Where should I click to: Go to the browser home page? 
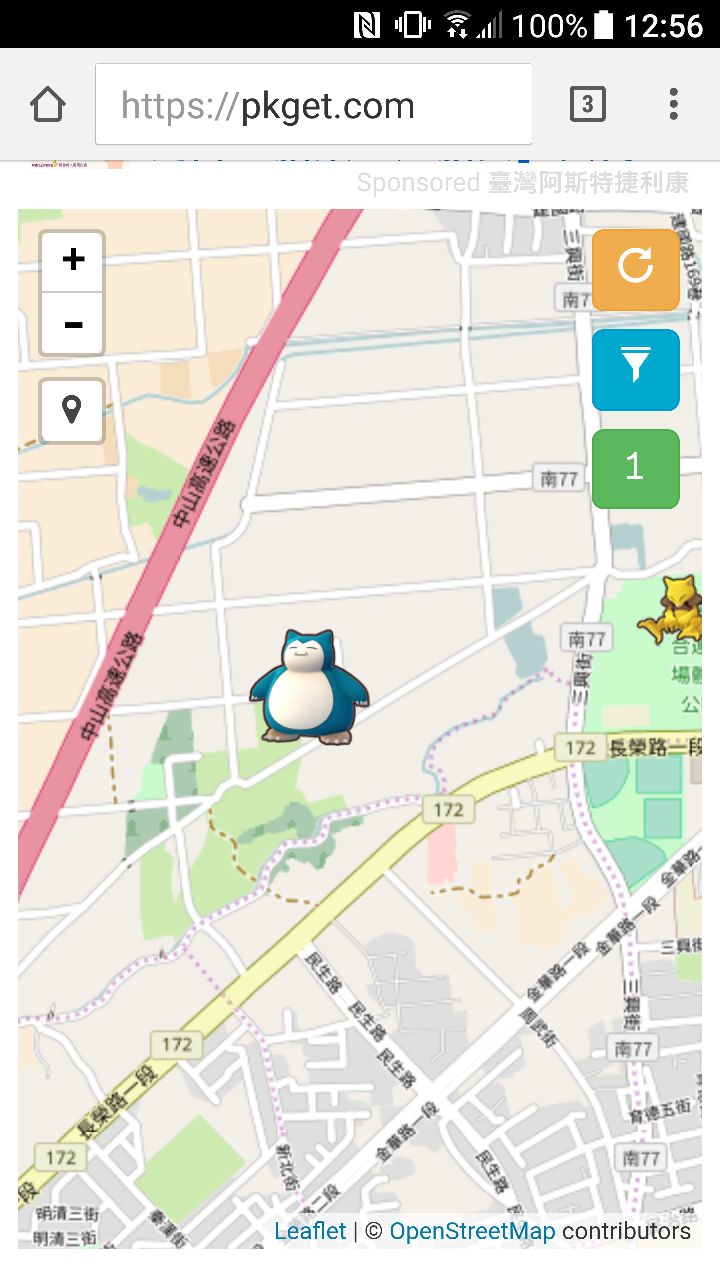[47, 105]
